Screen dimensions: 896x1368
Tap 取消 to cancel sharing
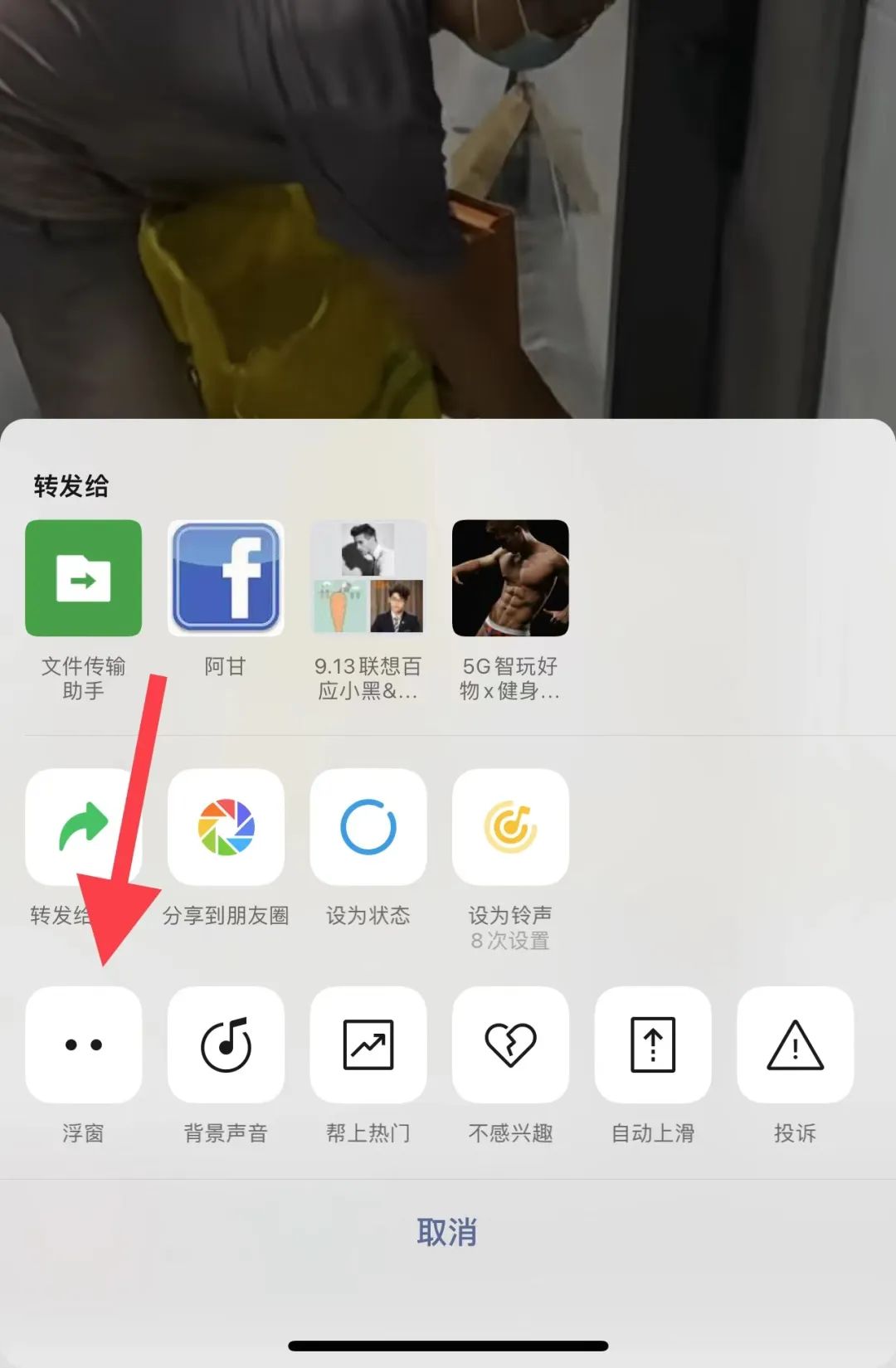(446, 1234)
